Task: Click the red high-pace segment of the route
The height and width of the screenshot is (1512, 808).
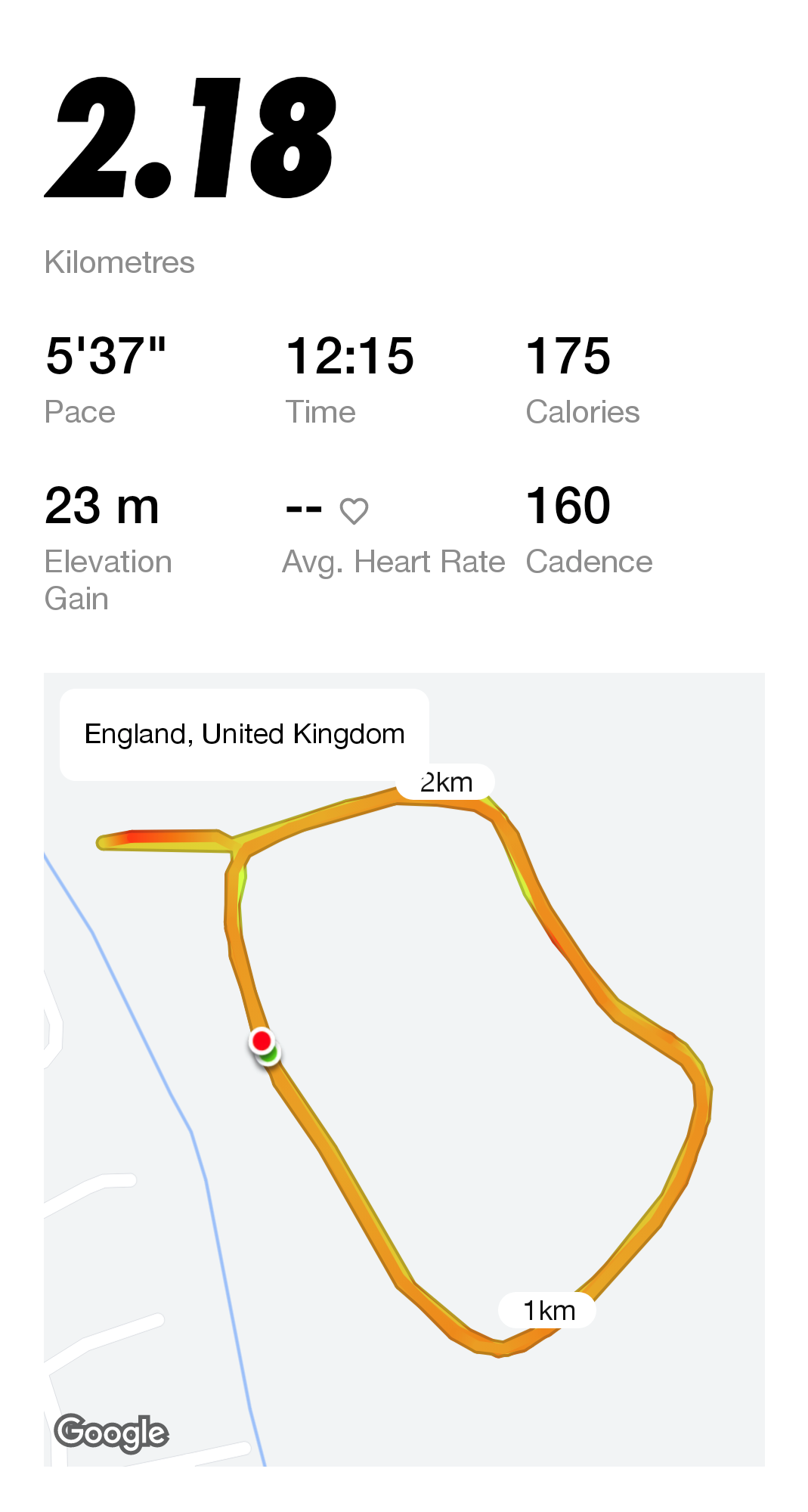Action: coord(136,839)
